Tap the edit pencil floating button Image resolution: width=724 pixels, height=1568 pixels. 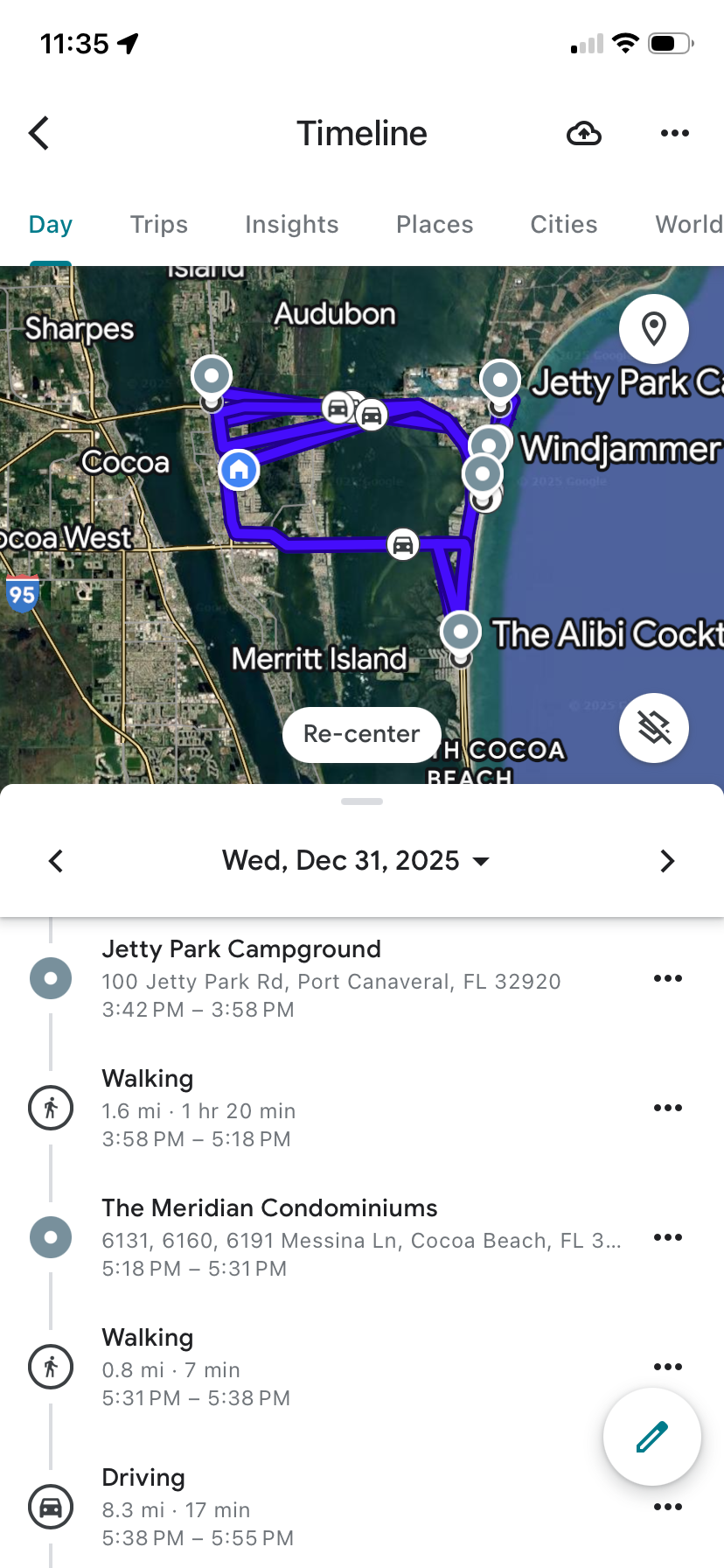(651, 1437)
